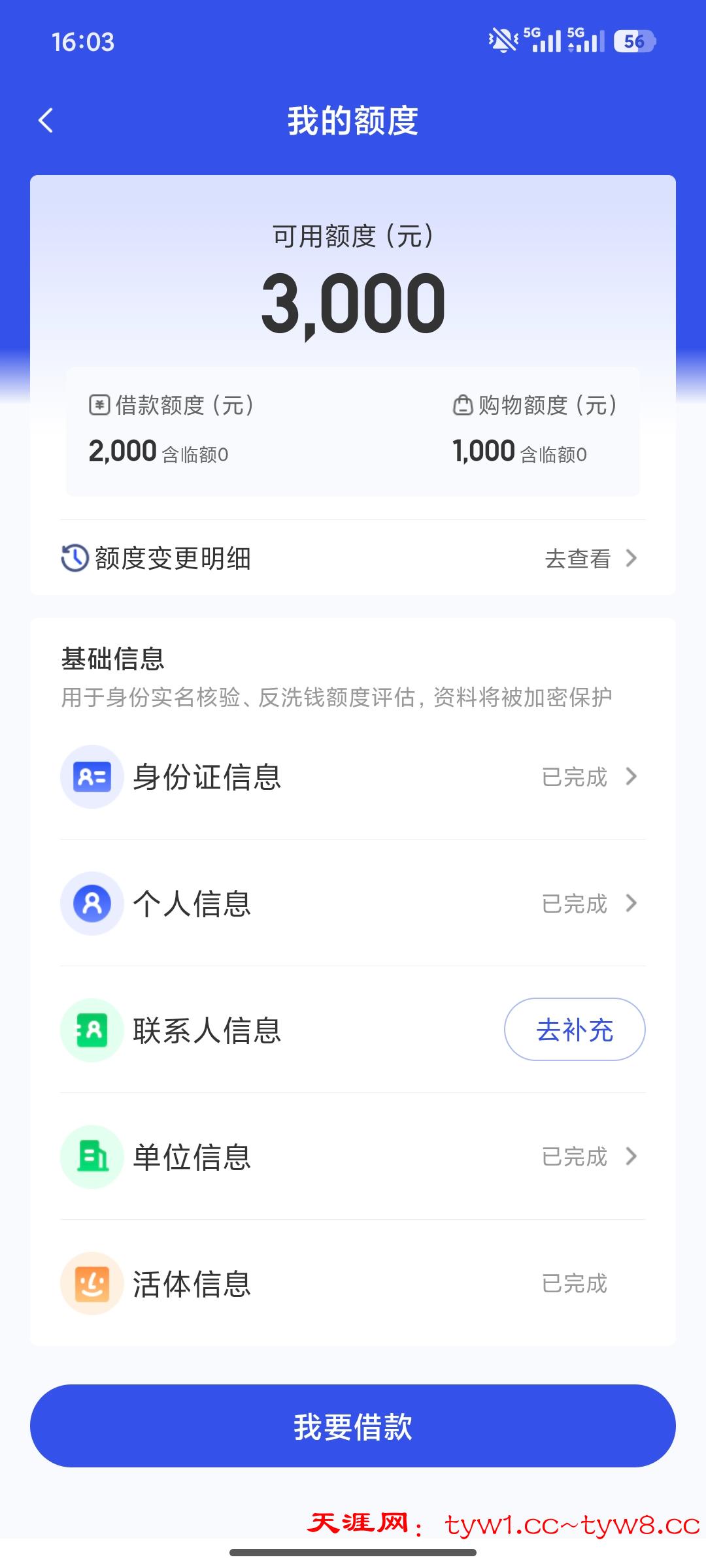
Task: Tap the 去查看 link beside 额度变更明细
Action: point(579,559)
